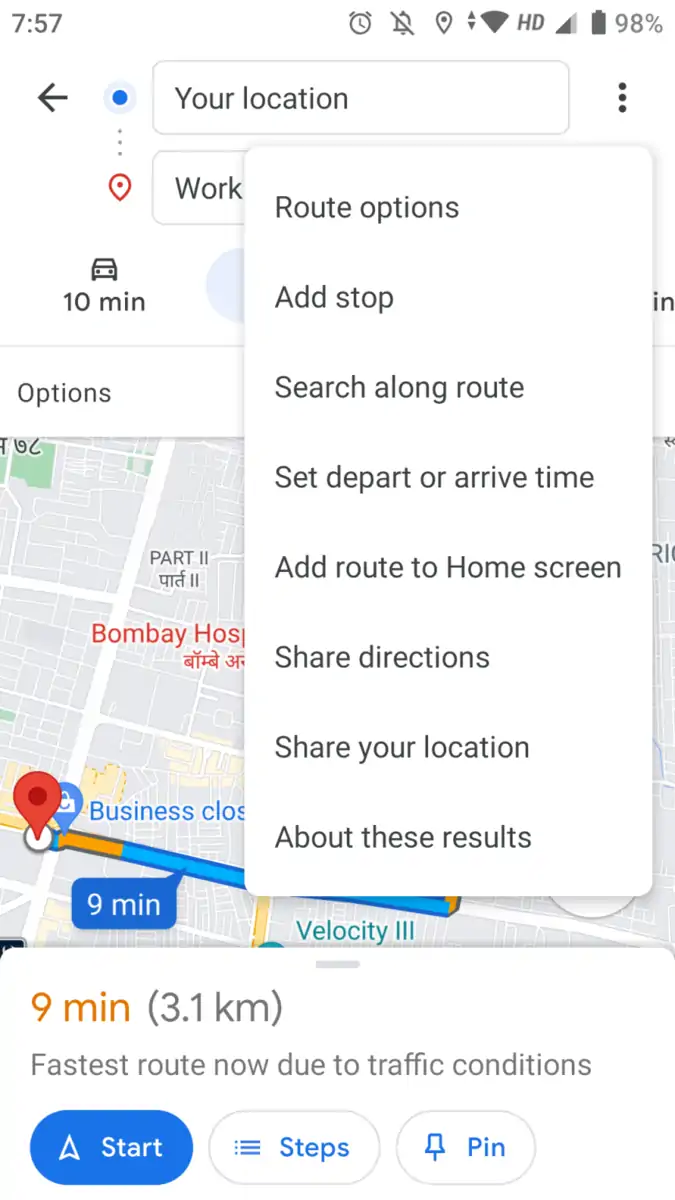Open the Options label below travel modes
This screenshot has width=675, height=1200.
pyautogui.click(x=64, y=394)
